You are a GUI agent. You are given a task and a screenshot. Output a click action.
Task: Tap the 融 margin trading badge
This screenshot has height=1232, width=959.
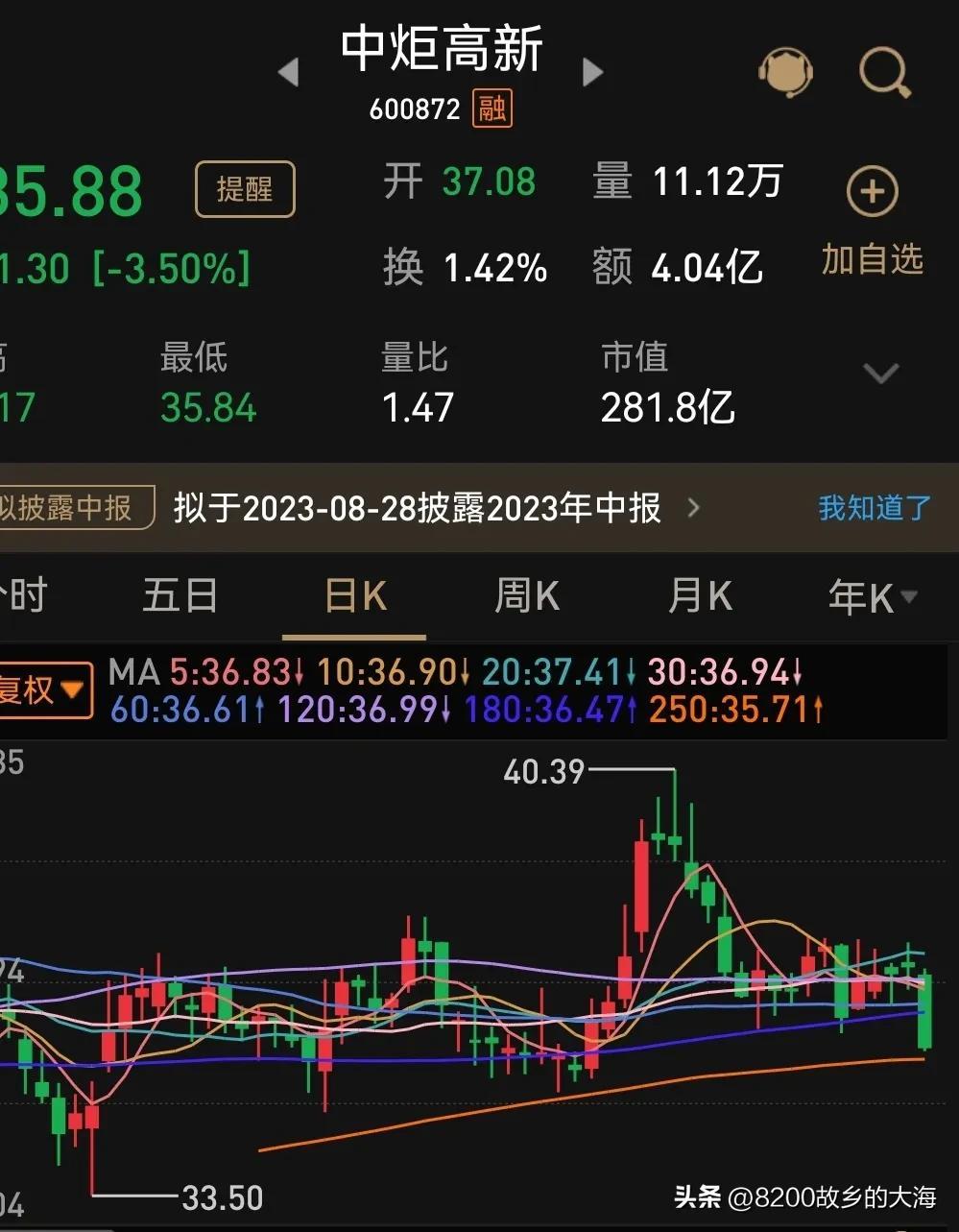tap(491, 109)
